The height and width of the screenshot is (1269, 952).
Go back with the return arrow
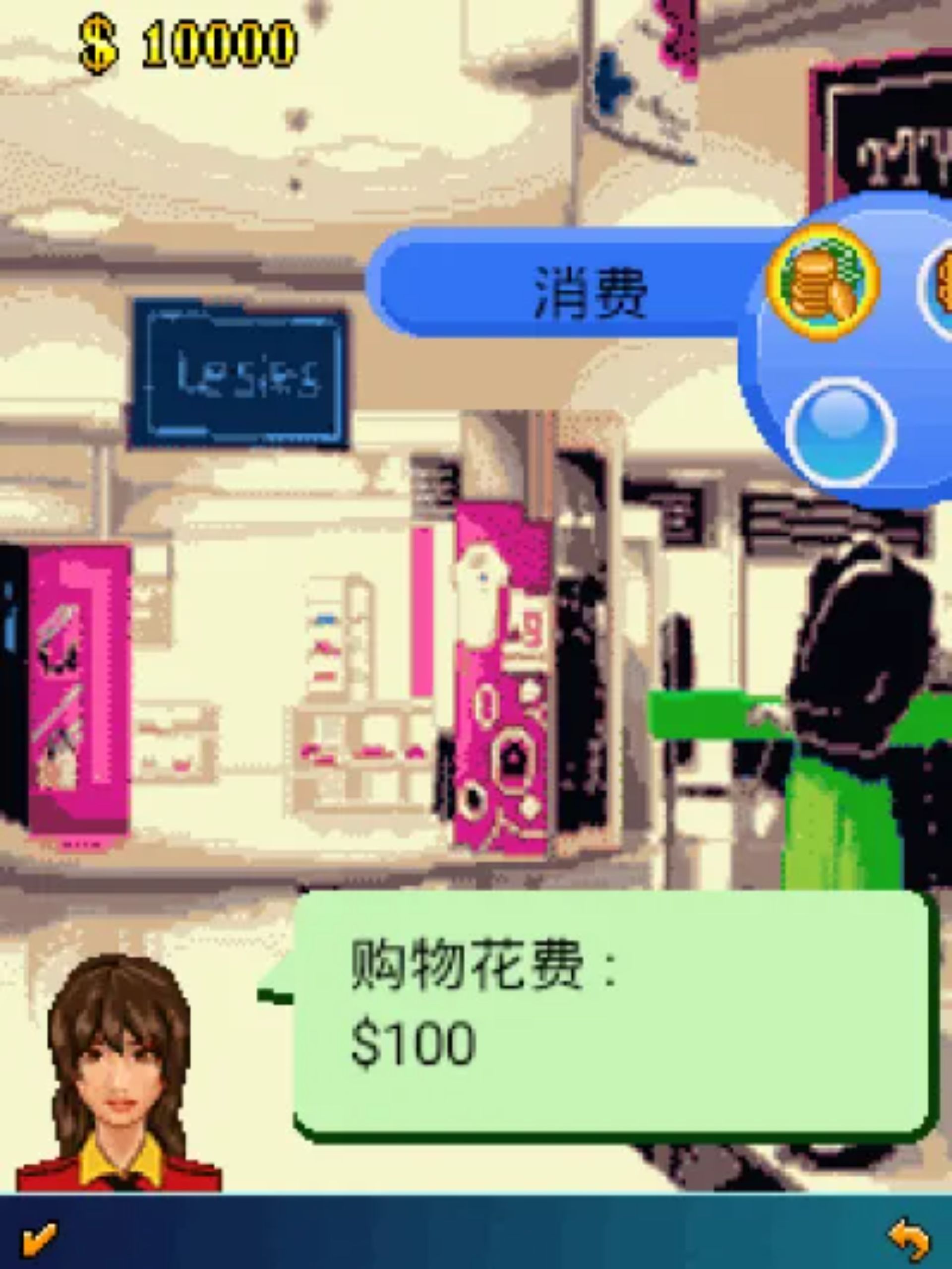click(910, 1240)
